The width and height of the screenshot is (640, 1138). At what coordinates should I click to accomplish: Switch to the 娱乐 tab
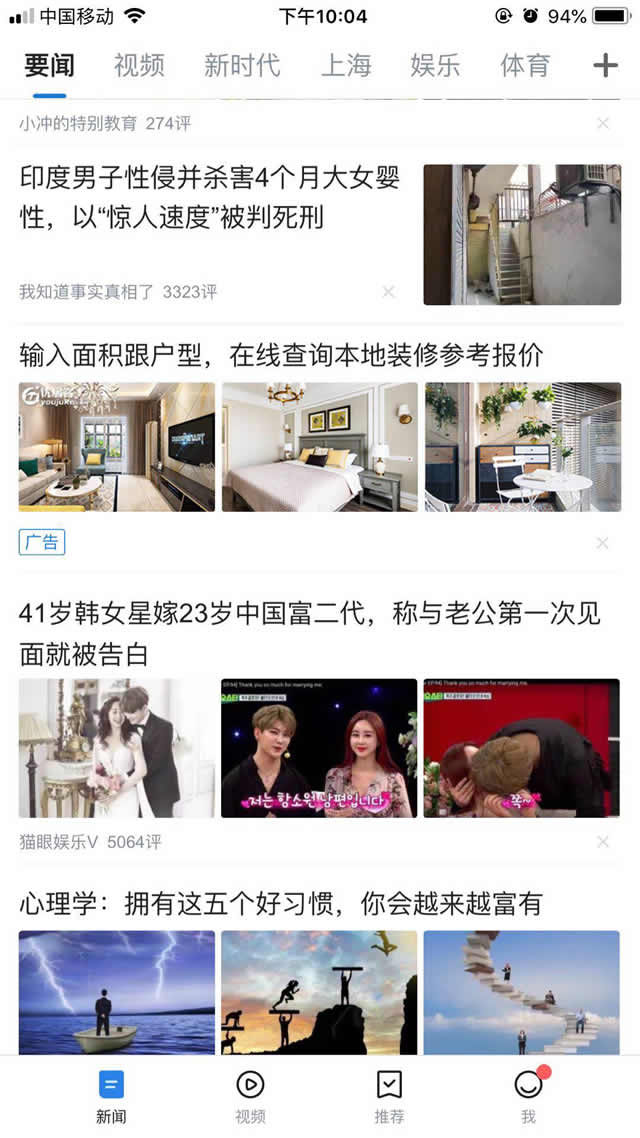click(435, 66)
